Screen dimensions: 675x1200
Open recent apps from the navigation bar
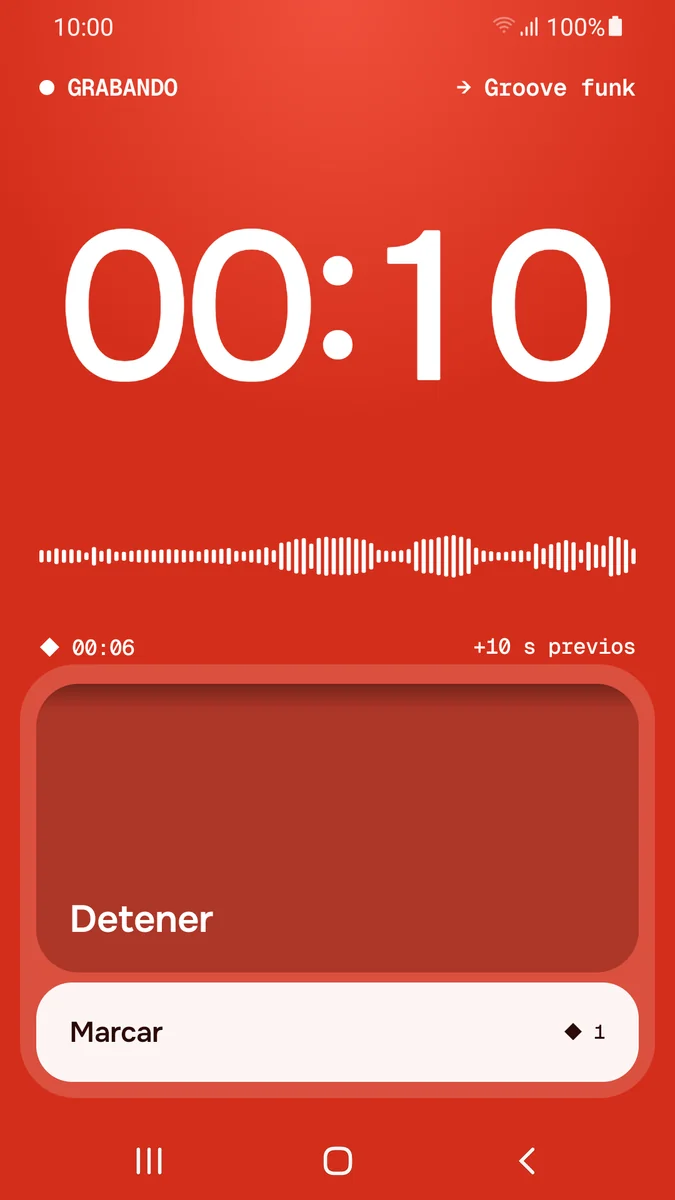pos(149,1161)
